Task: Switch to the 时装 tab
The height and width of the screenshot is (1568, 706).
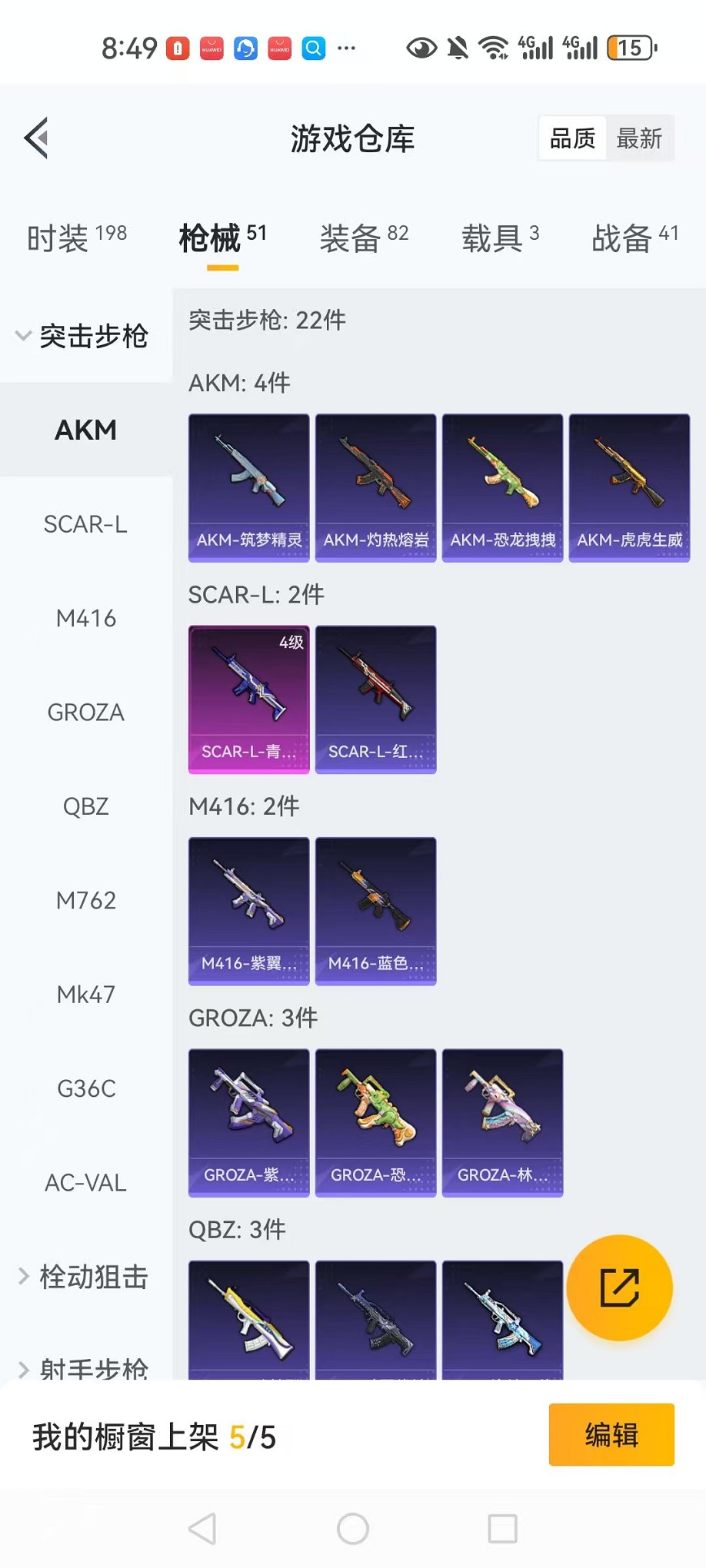Action: click(x=76, y=238)
